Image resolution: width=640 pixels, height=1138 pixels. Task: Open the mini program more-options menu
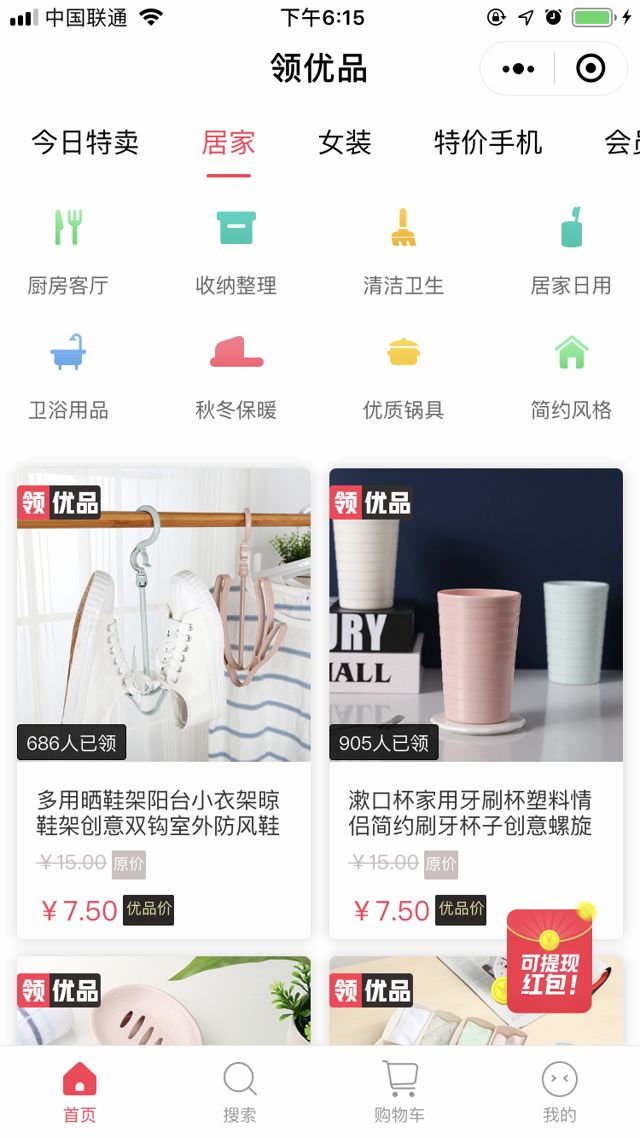518,69
